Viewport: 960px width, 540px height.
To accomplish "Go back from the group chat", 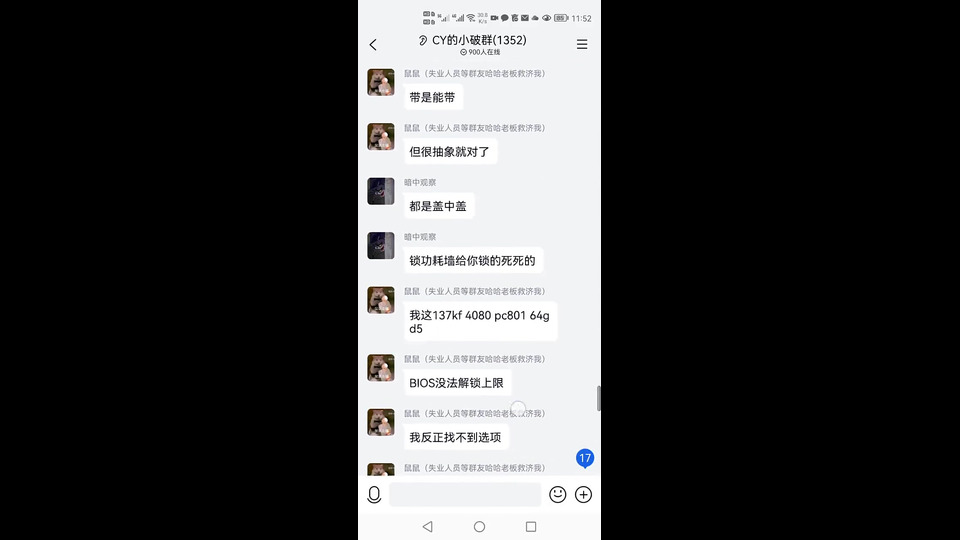I will coord(373,45).
